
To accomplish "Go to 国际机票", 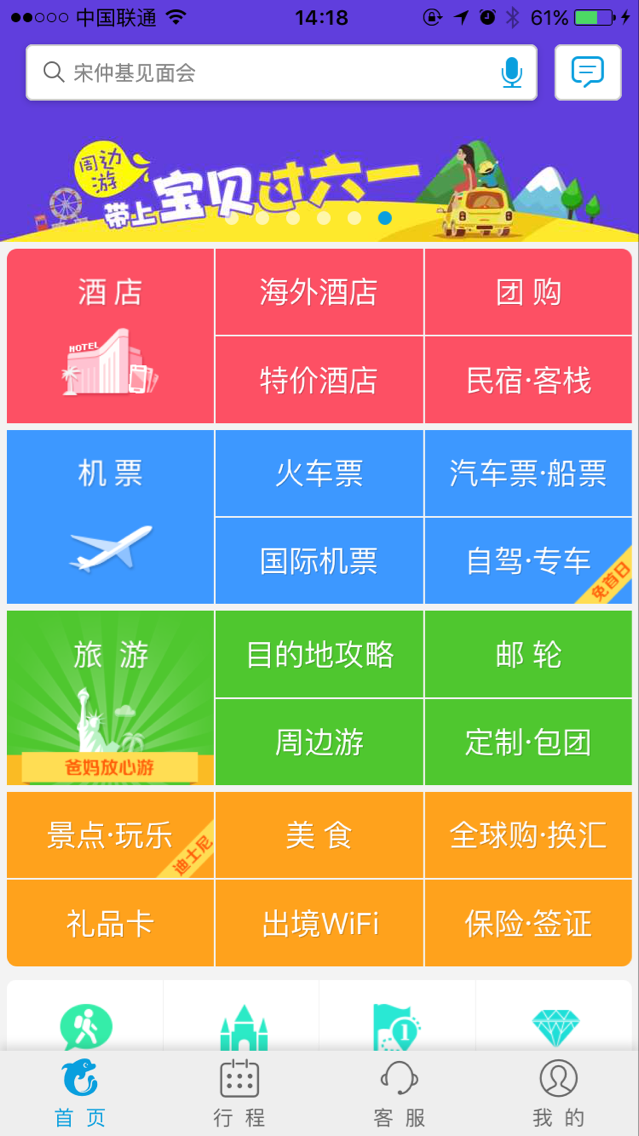I will click(319, 561).
